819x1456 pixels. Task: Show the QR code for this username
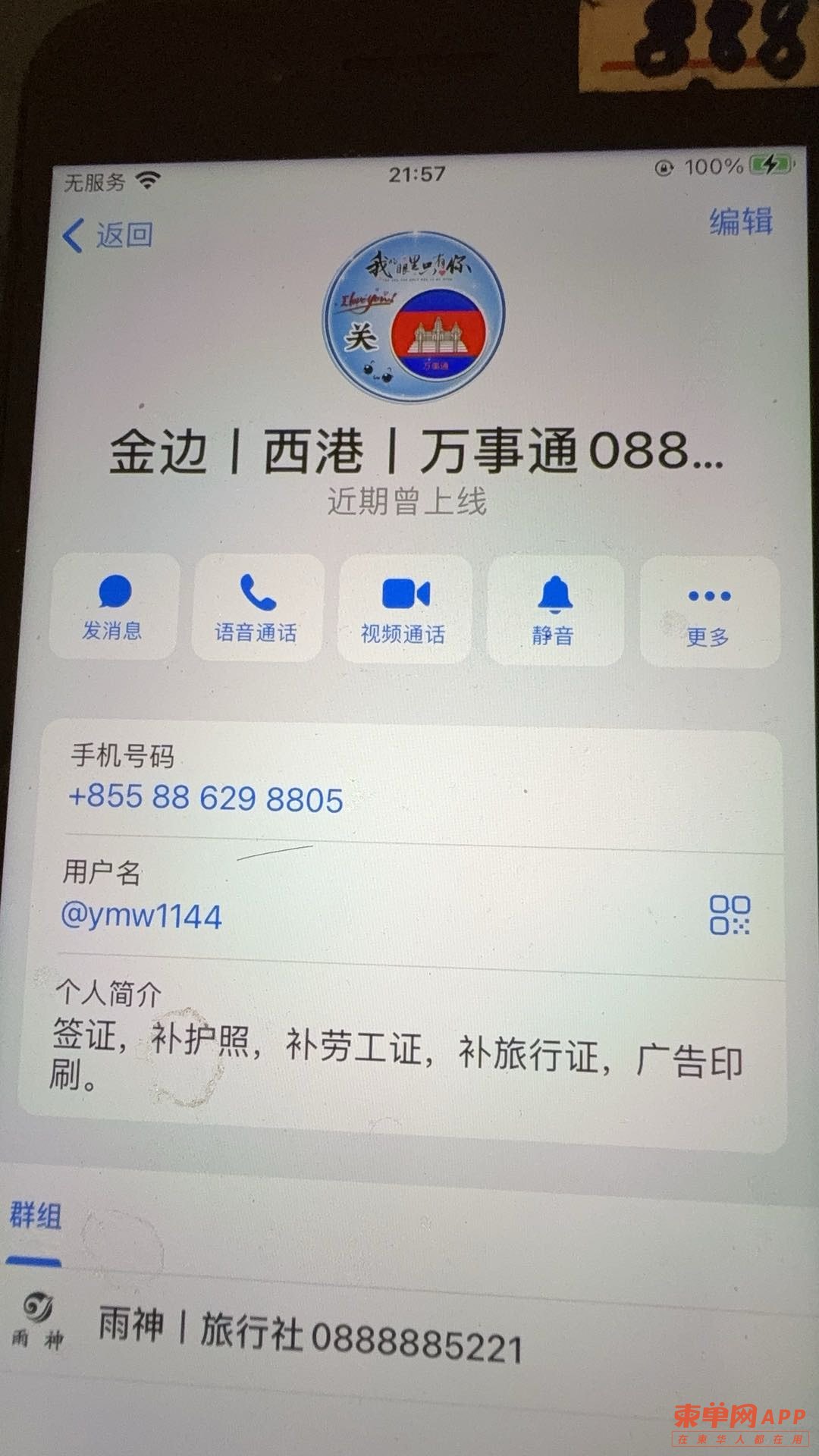(x=730, y=915)
